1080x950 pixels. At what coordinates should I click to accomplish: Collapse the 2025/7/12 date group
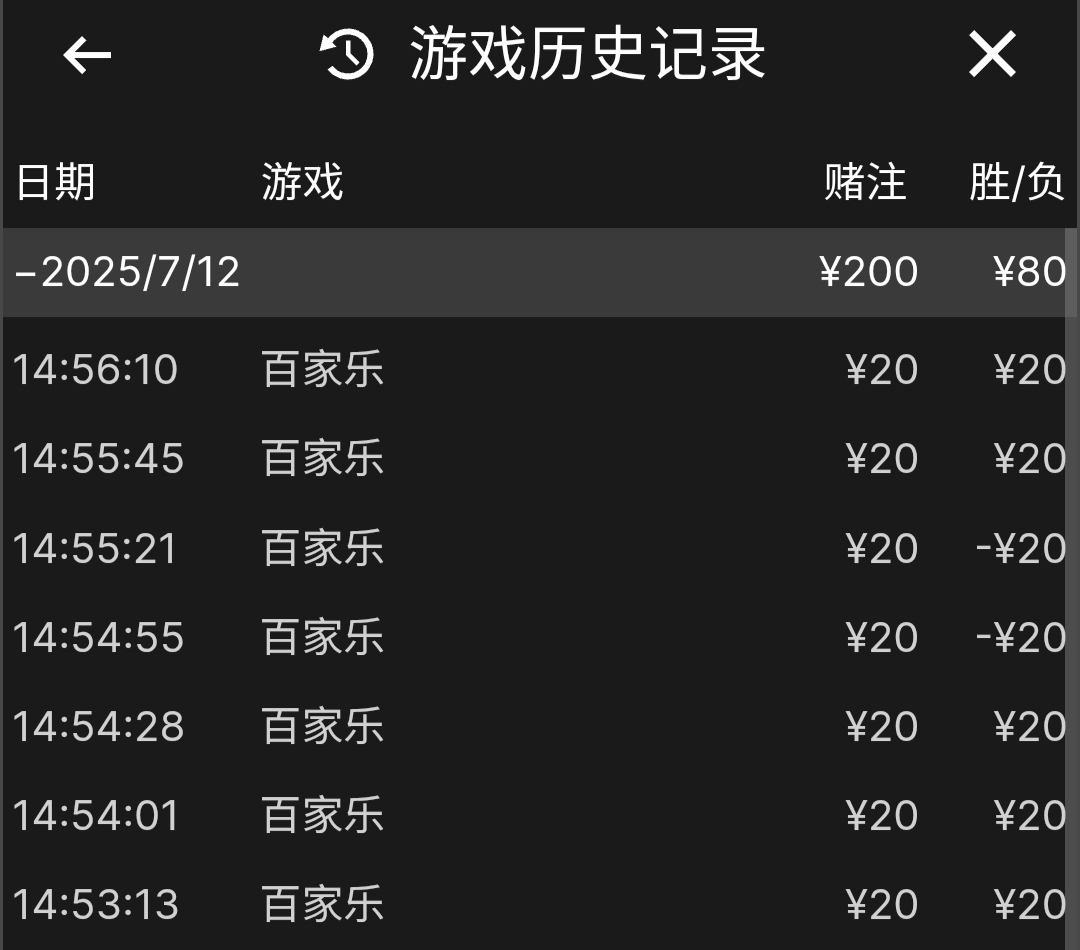coord(128,272)
